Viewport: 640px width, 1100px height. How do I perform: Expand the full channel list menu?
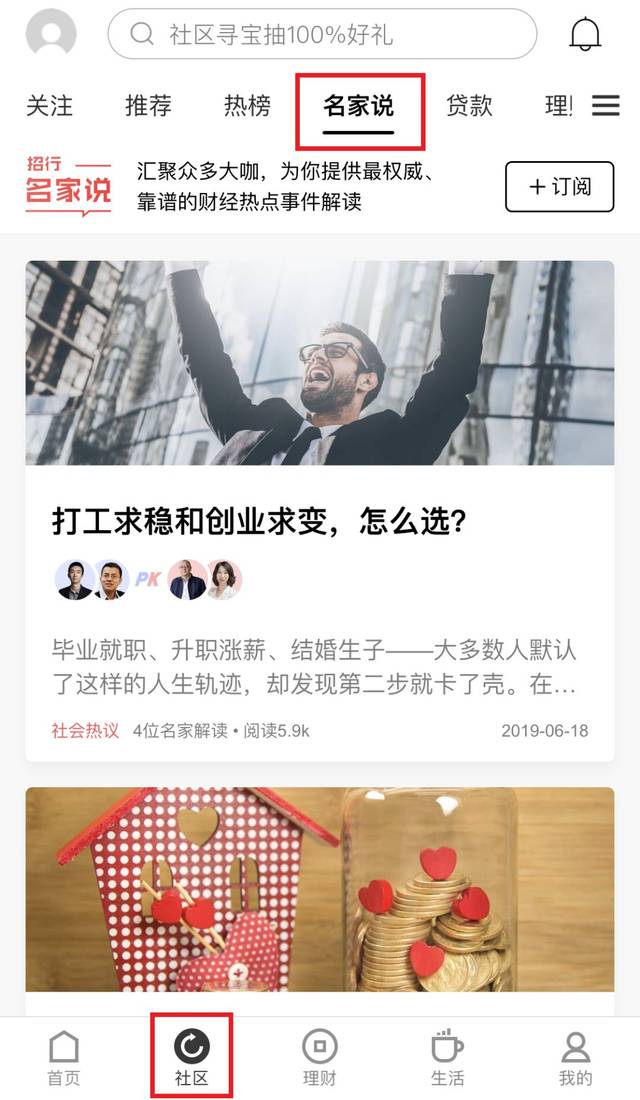tap(606, 105)
